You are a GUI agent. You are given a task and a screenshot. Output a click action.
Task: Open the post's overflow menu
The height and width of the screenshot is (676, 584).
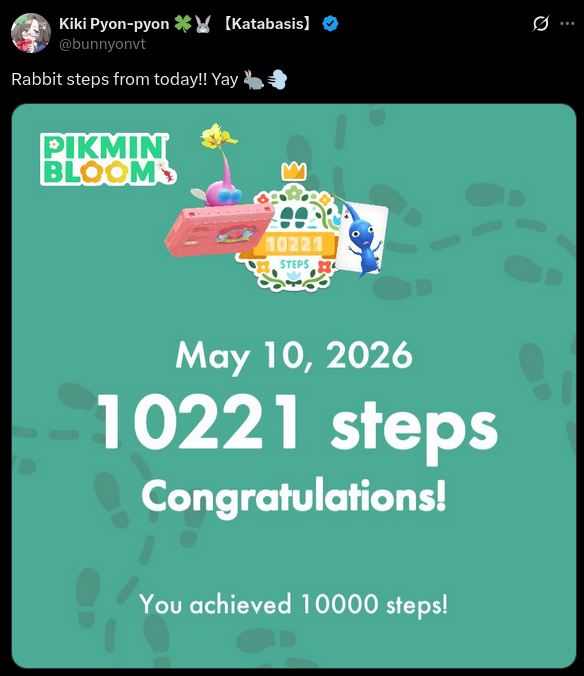tap(567, 24)
